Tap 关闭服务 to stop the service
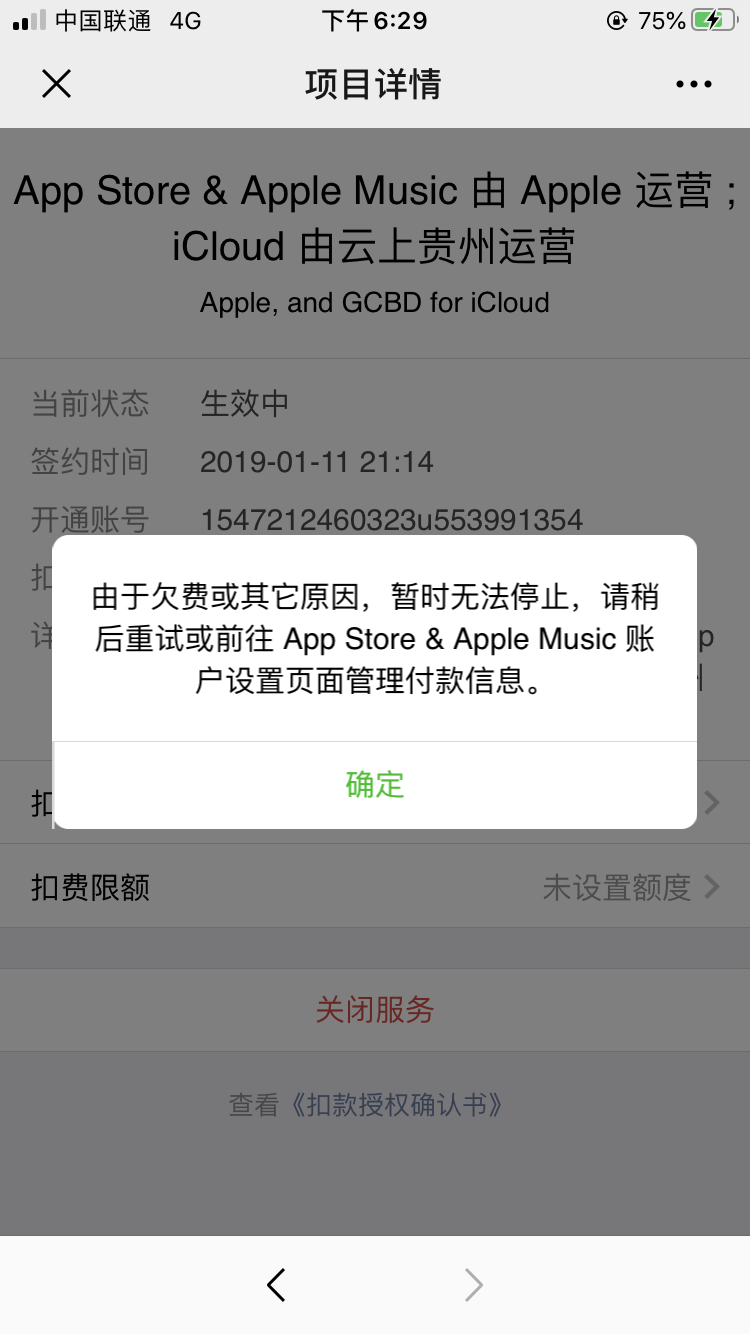This screenshot has height=1334, width=750. [375, 1010]
